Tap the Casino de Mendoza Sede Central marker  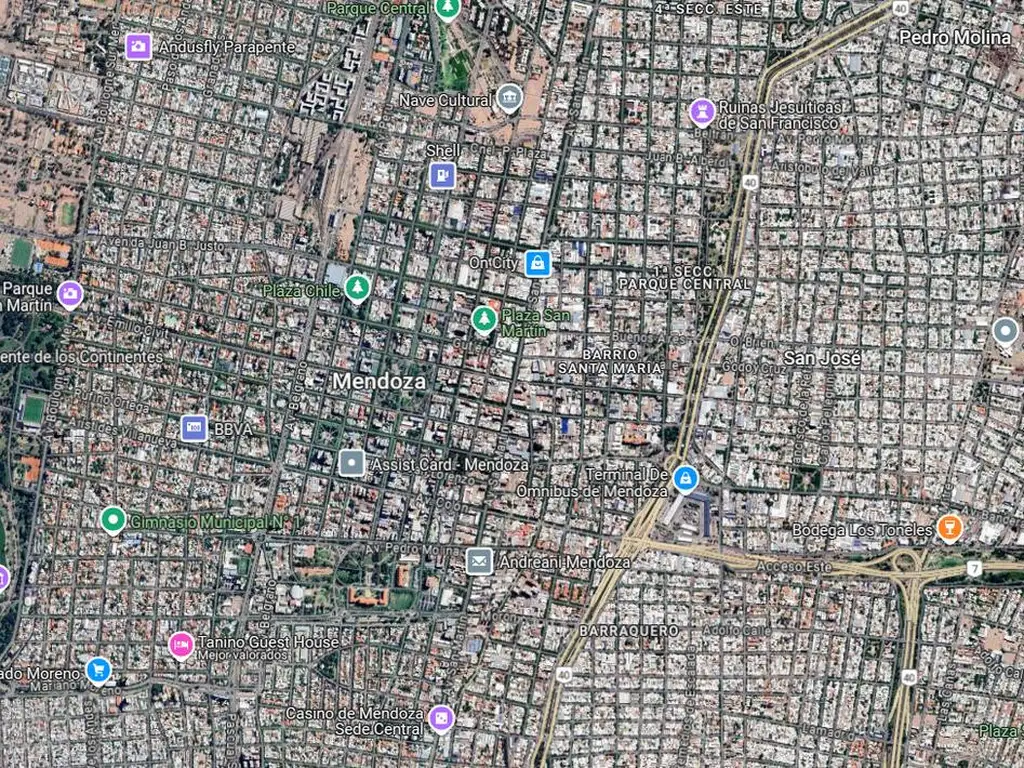[x=440, y=719]
